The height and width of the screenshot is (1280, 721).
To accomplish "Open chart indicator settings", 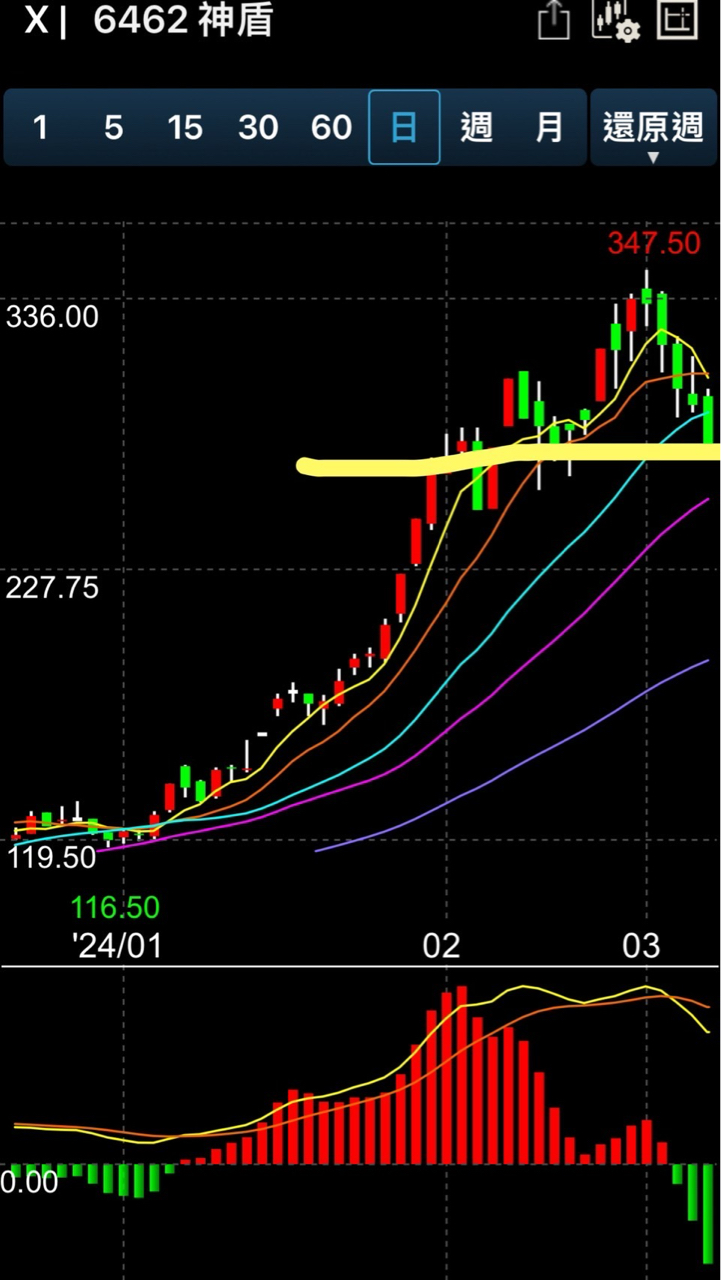I will coord(615,21).
